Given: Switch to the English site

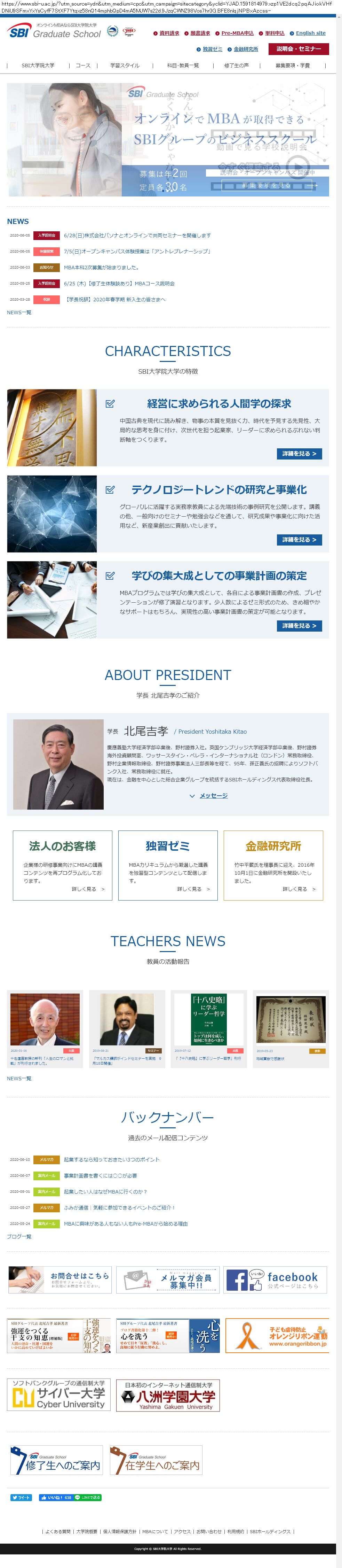Looking at the screenshot, I should 310,33.
